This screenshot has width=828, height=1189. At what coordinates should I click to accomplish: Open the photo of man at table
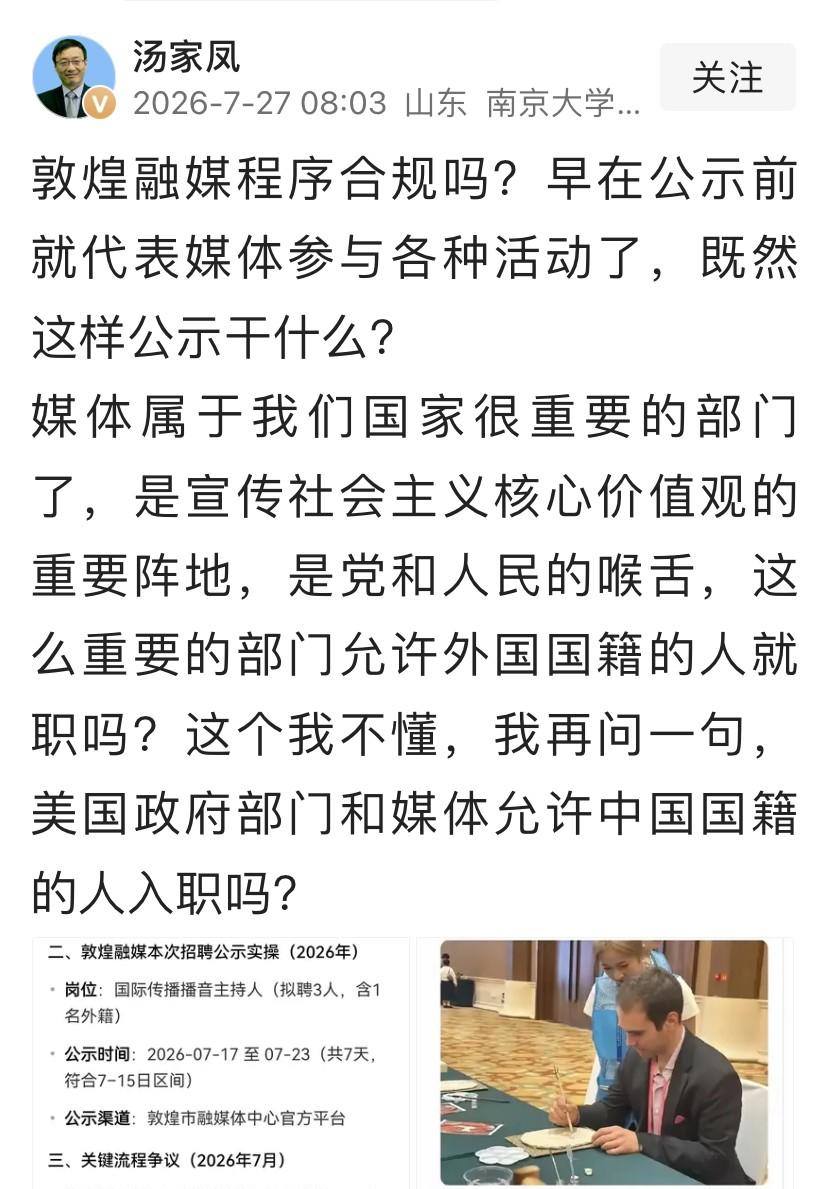pyautogui.click(x=604, y=1063)
